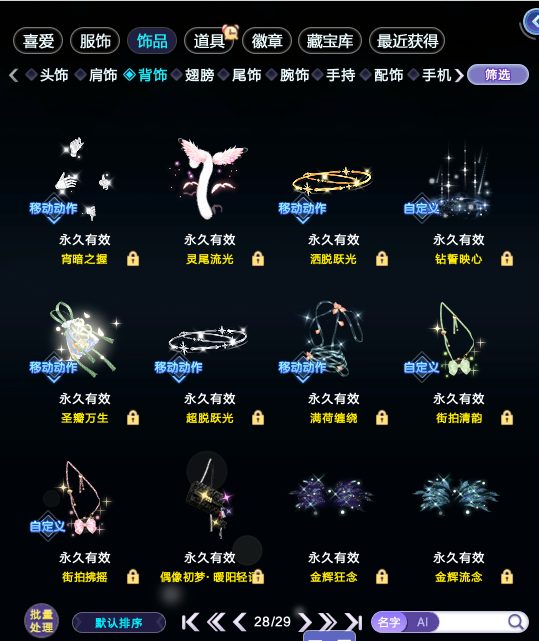Tap the search magnifier icon
Image resolution: width=539 pixels, height=641 pixels.
[517, 622]
